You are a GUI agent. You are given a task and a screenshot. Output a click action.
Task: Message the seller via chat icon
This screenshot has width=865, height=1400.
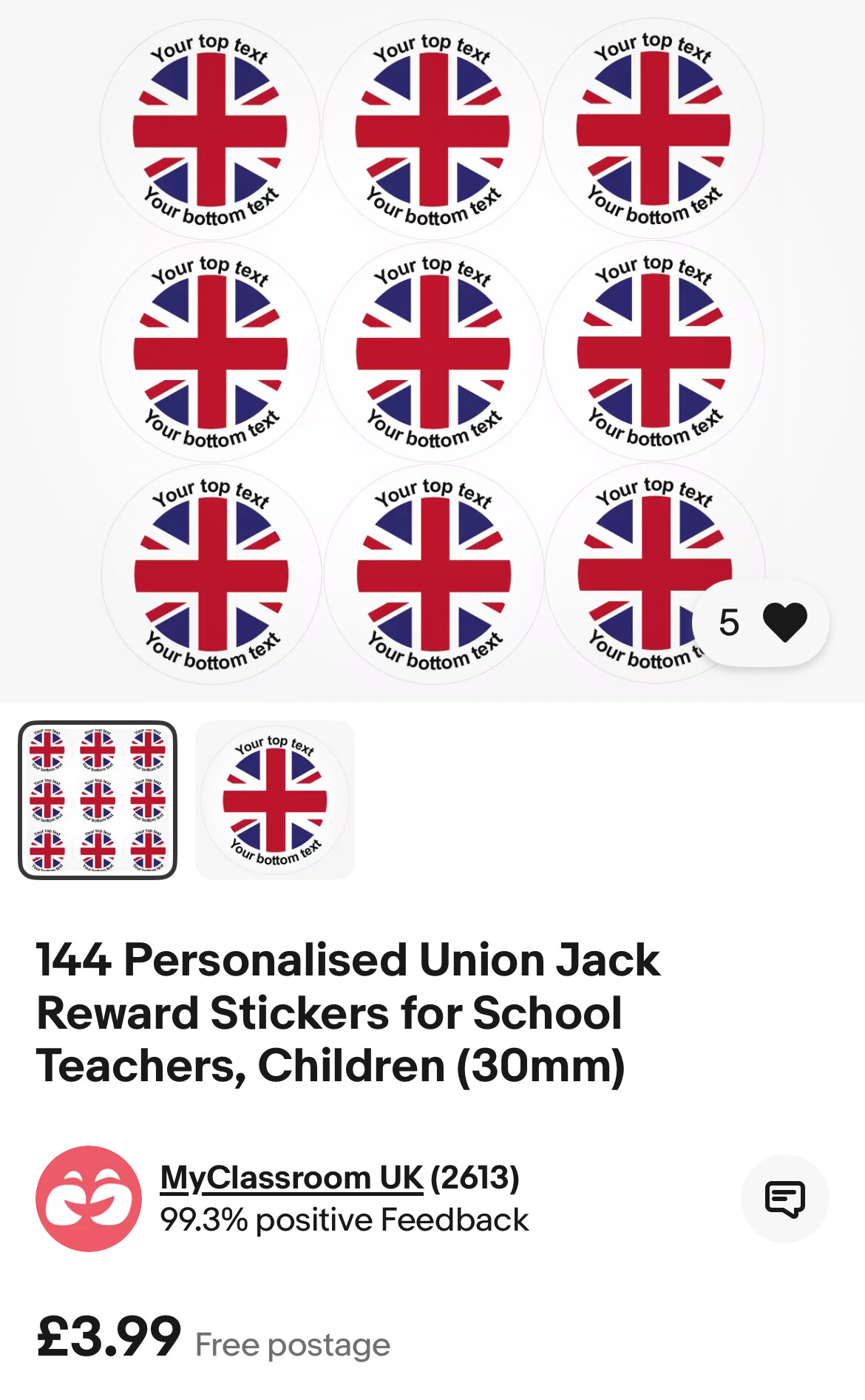[x=784, y=1199]
